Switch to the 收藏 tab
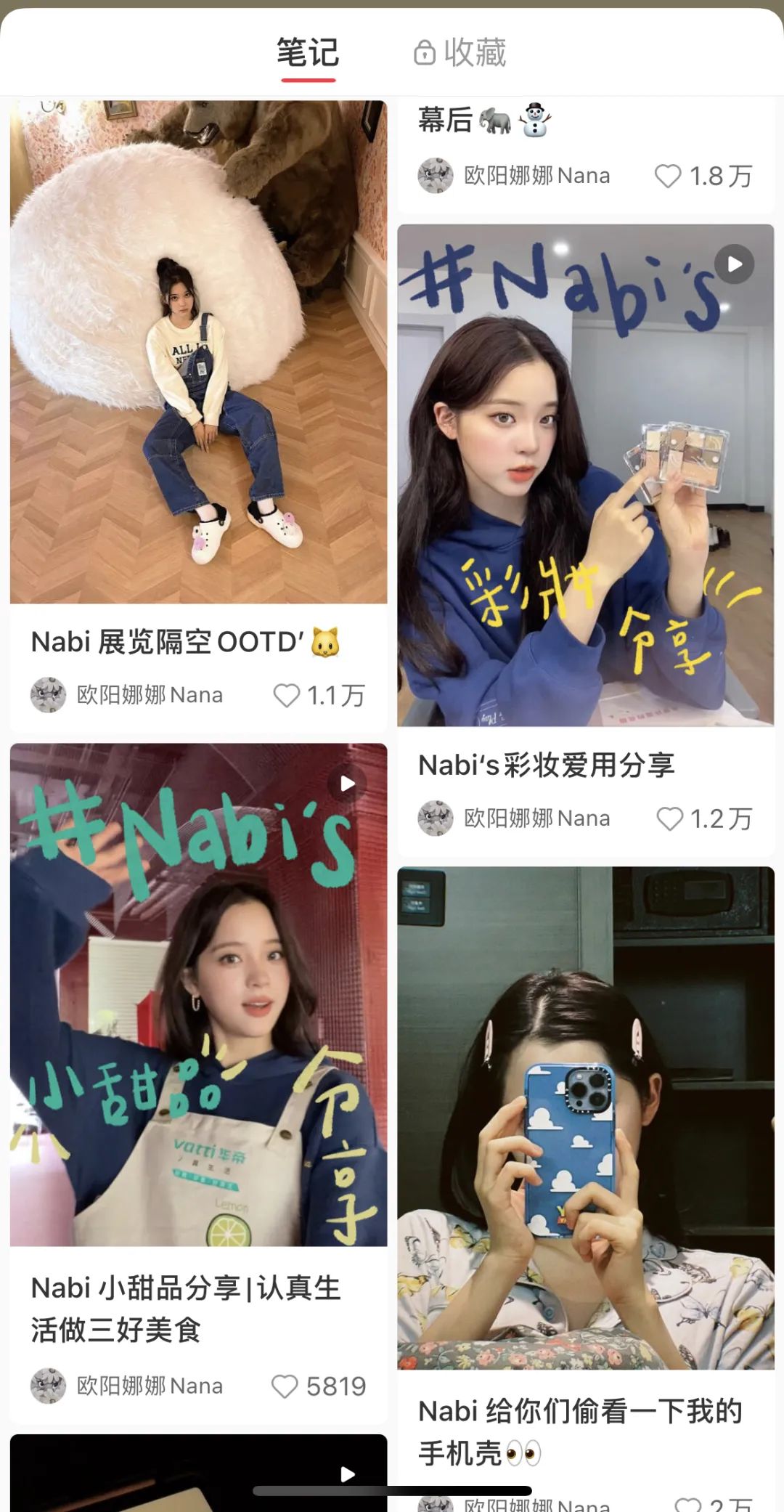 click(x=460, y=52)
